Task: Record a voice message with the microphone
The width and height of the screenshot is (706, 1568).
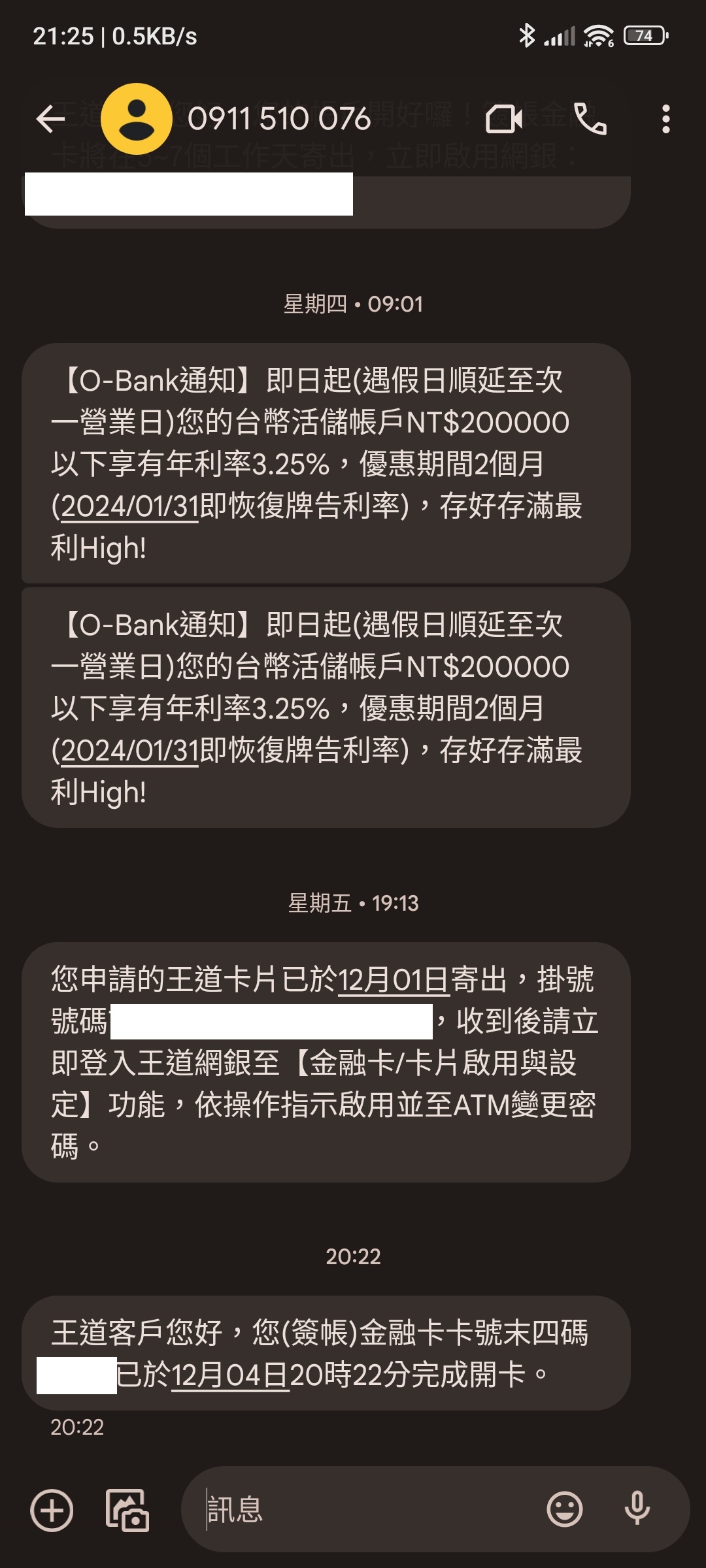Action: pos(637,1509)
